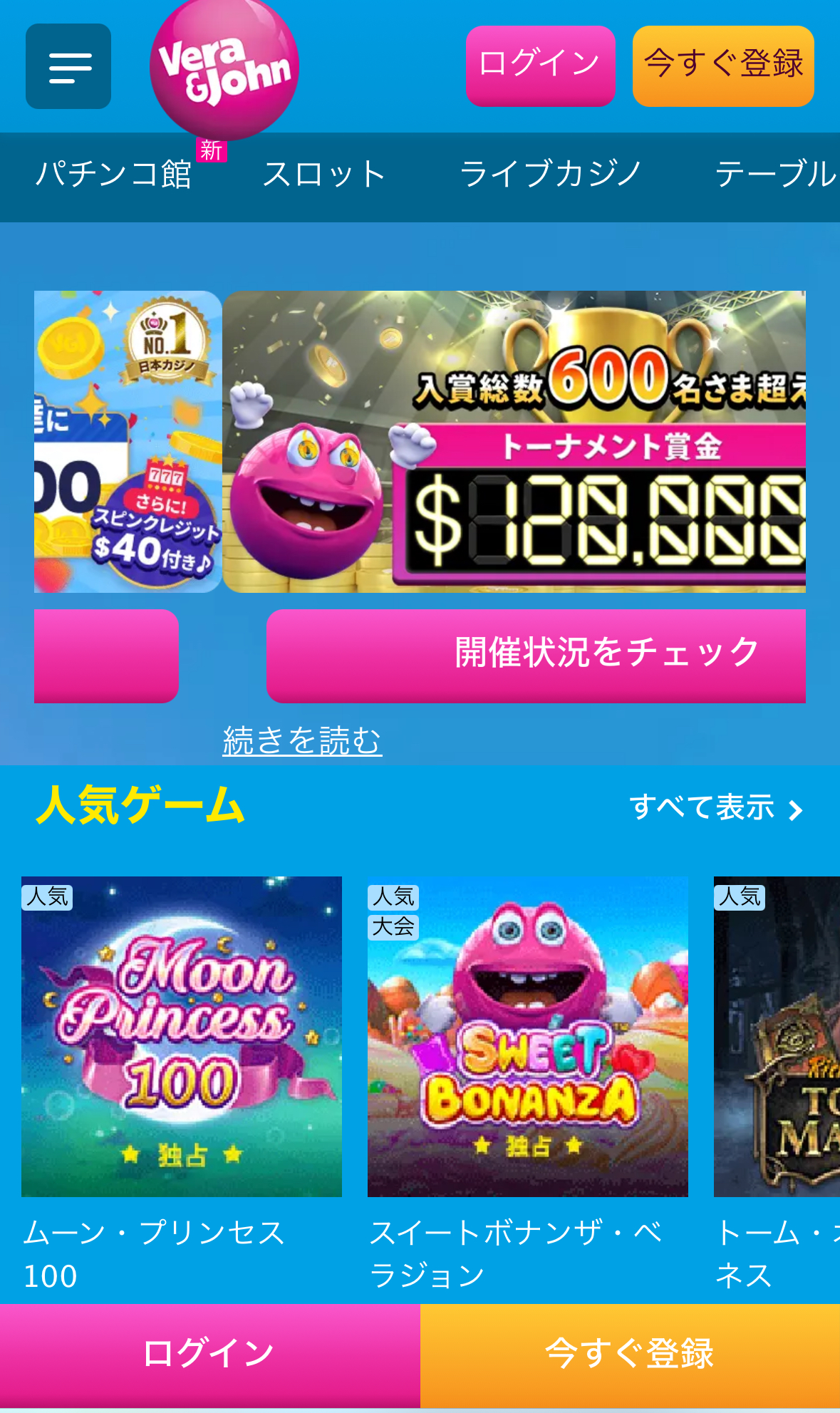Screen dimensions: 840x1413
Task: Open the hamburger menu
Action: pyautogui.click(x=68, y=66)
